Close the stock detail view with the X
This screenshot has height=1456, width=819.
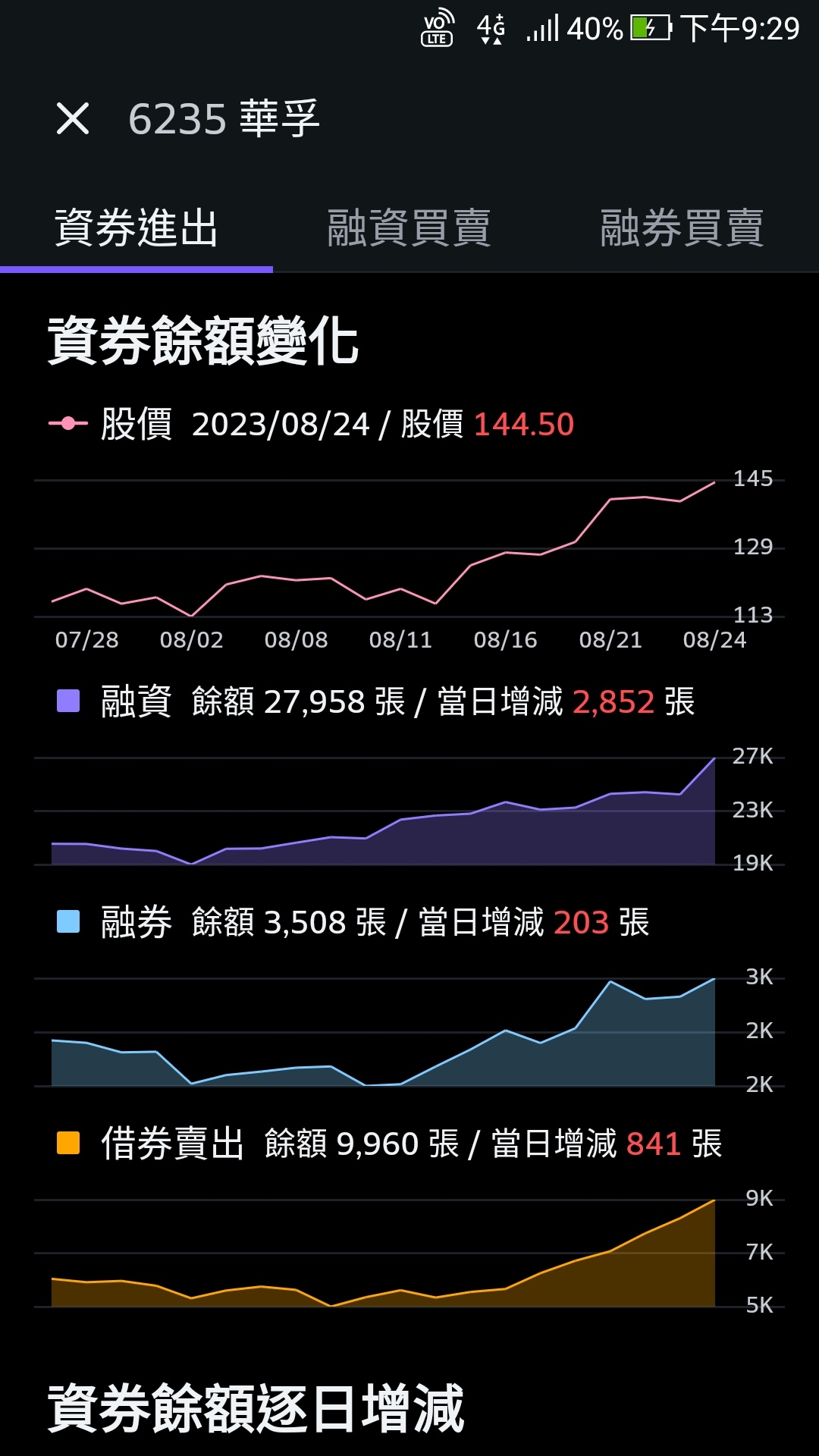click(x=74, y=119)
